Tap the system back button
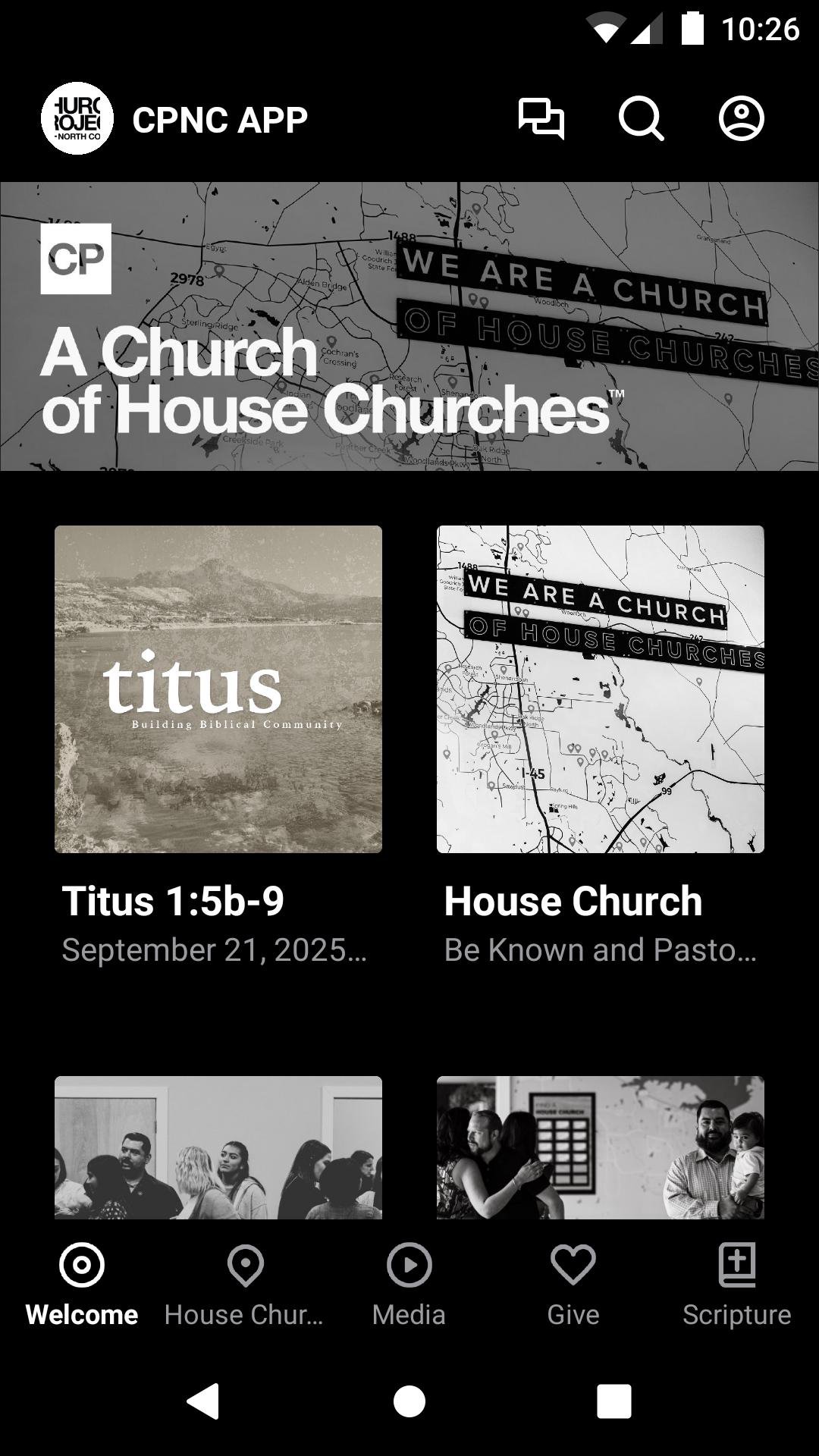 tap(203, 1401)
